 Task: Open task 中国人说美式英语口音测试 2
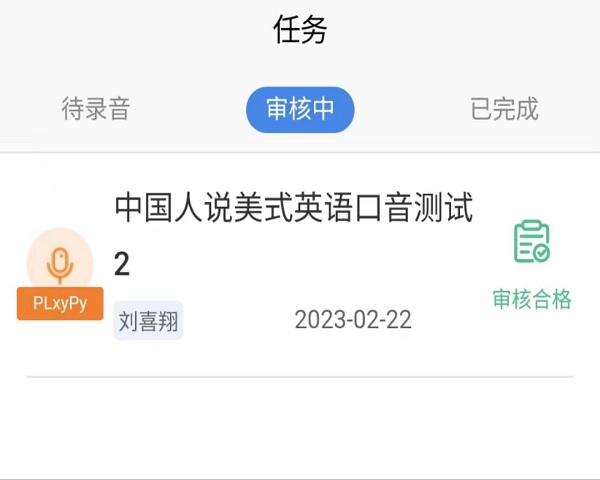coord(293,233)
